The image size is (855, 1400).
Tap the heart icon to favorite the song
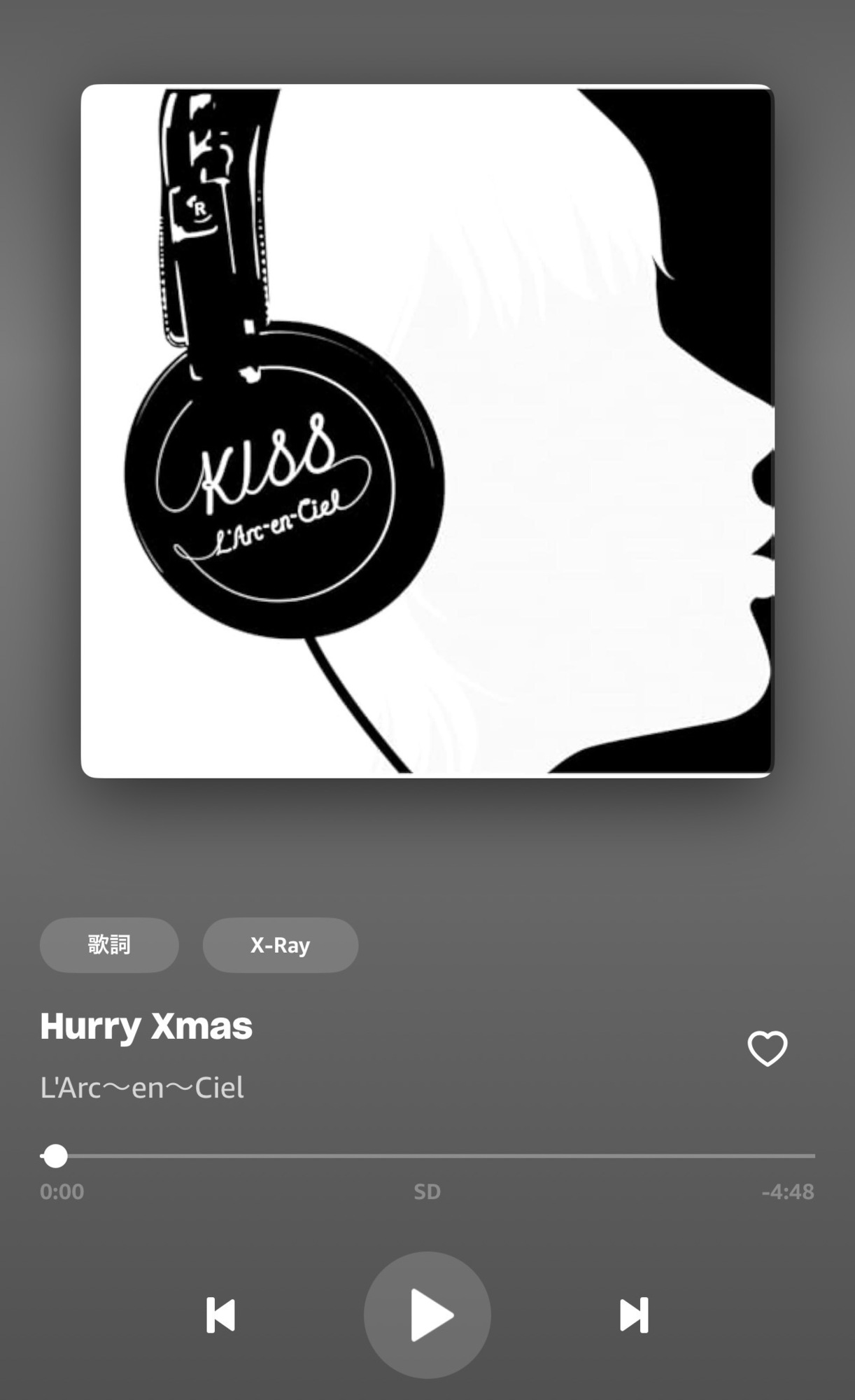[x=768, y=1048]
